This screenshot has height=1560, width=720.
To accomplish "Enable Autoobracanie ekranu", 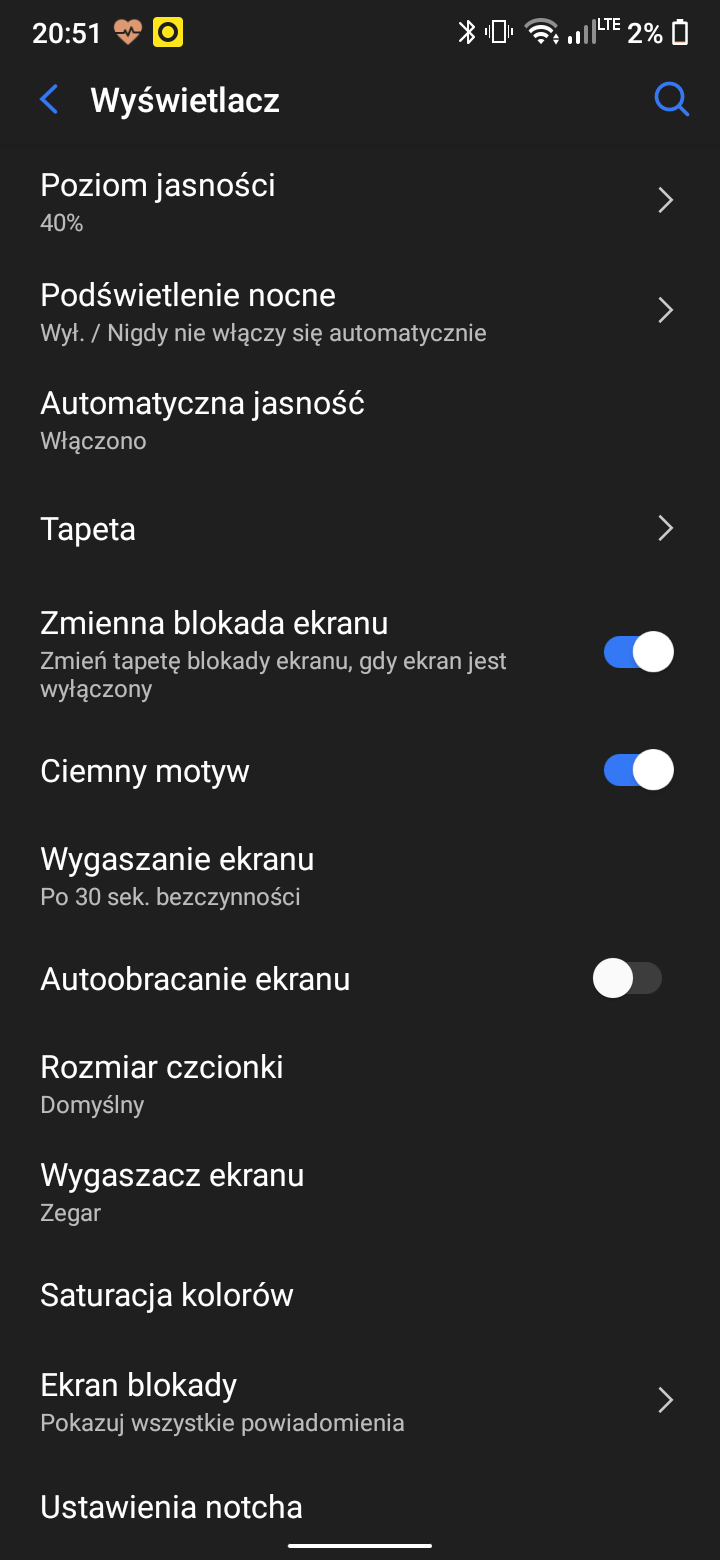I will click(628, 978).
